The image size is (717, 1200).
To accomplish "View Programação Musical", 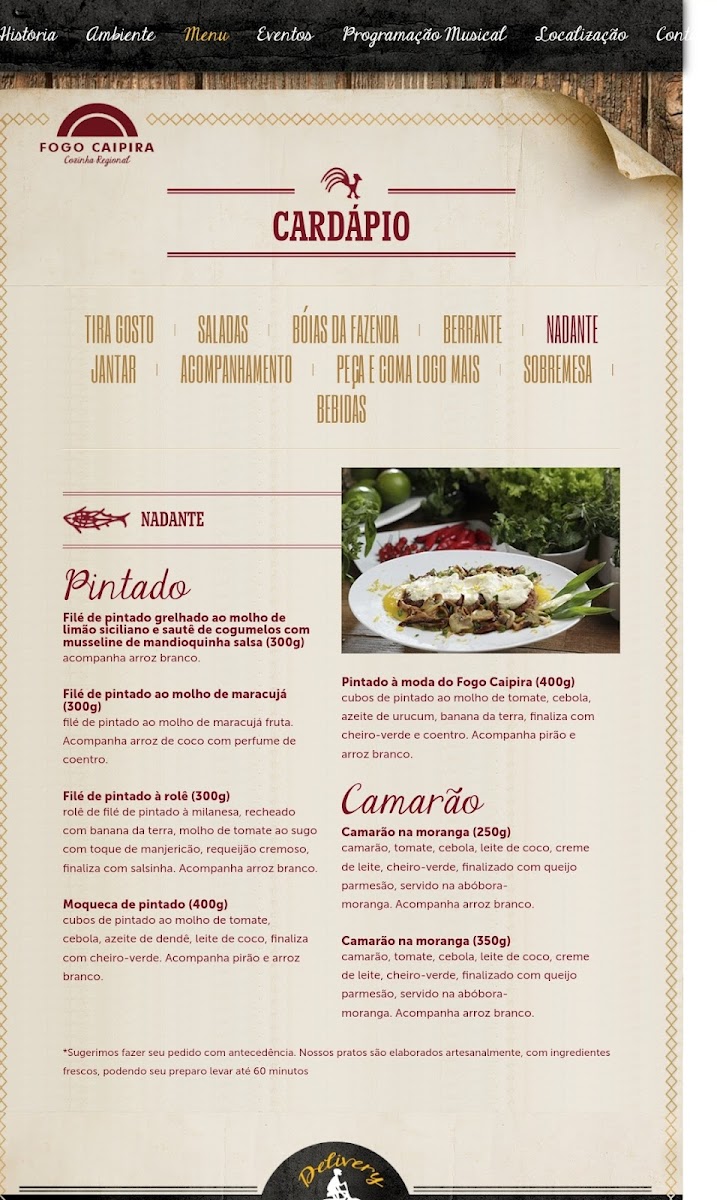I will 424,35.
